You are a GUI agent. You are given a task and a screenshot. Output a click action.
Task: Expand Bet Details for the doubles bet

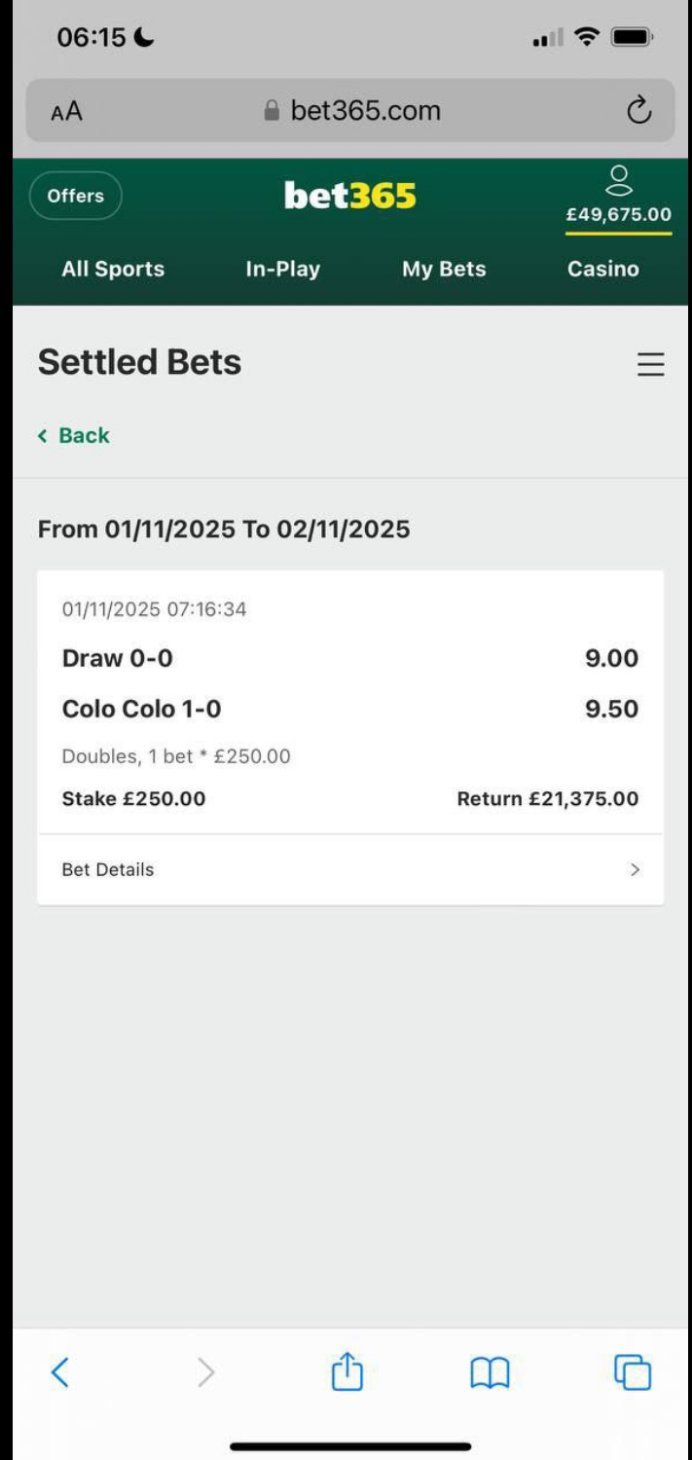click(350, 870)
